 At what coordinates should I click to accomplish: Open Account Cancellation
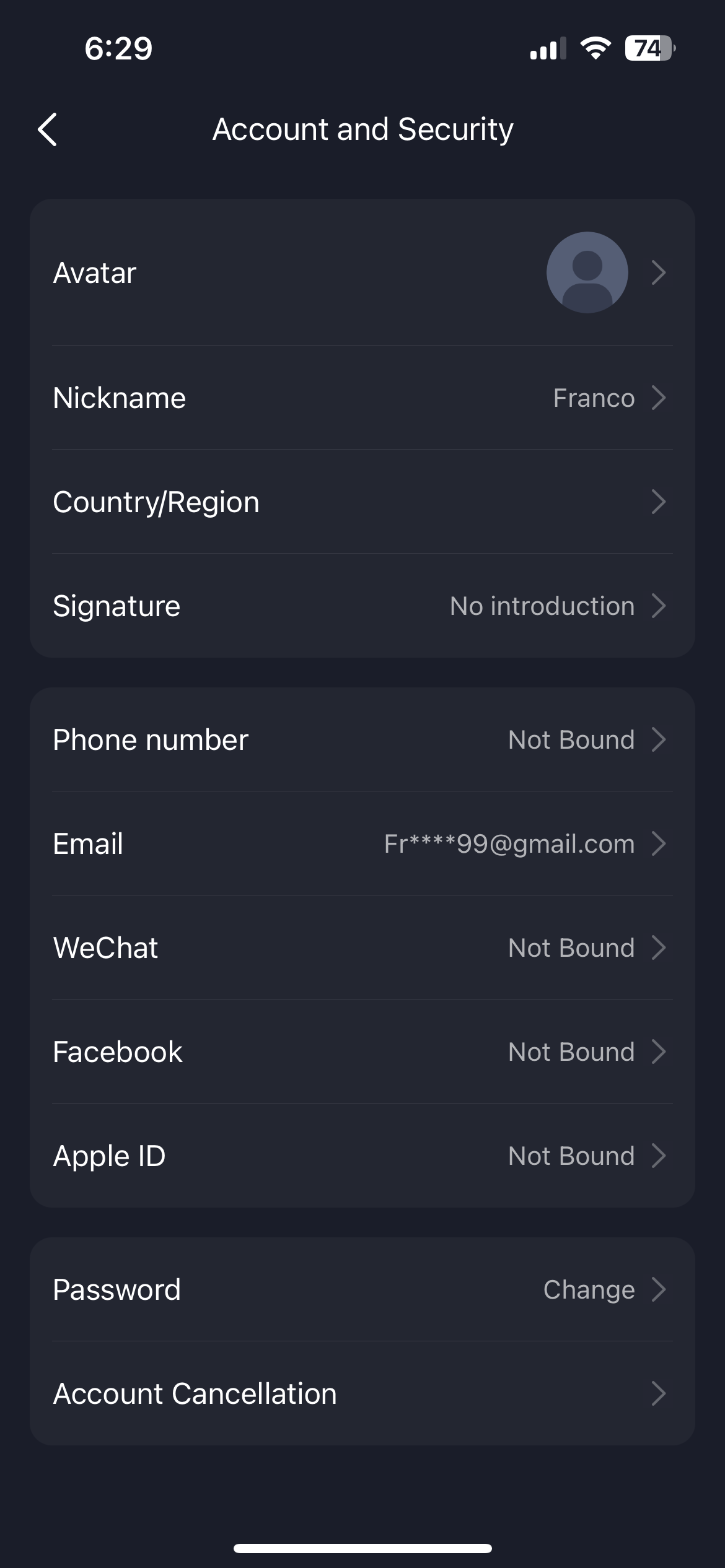pos(362,1393)
